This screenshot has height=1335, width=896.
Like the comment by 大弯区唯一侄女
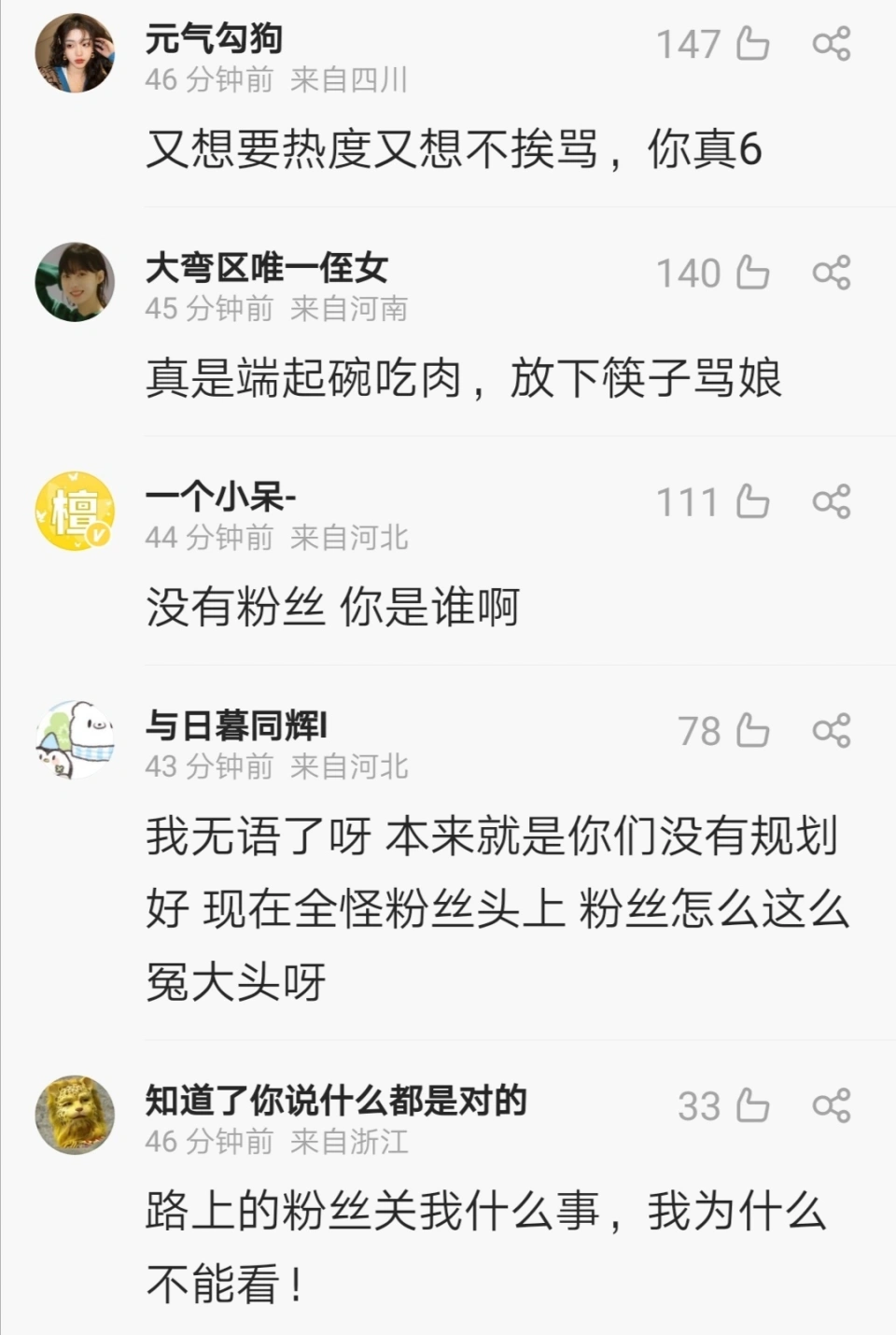tap(752, 273)
